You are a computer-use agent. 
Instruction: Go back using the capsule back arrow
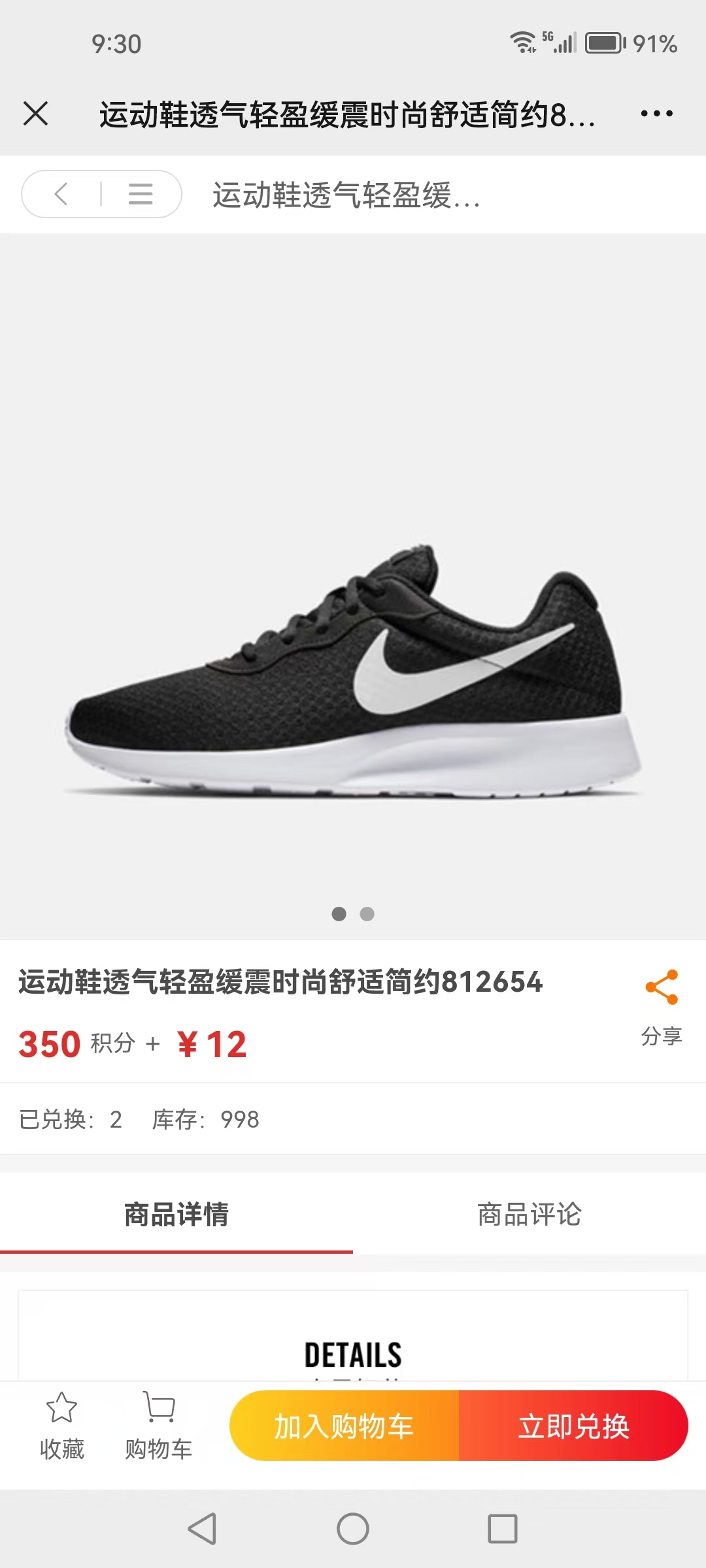(x=61, y=194)
